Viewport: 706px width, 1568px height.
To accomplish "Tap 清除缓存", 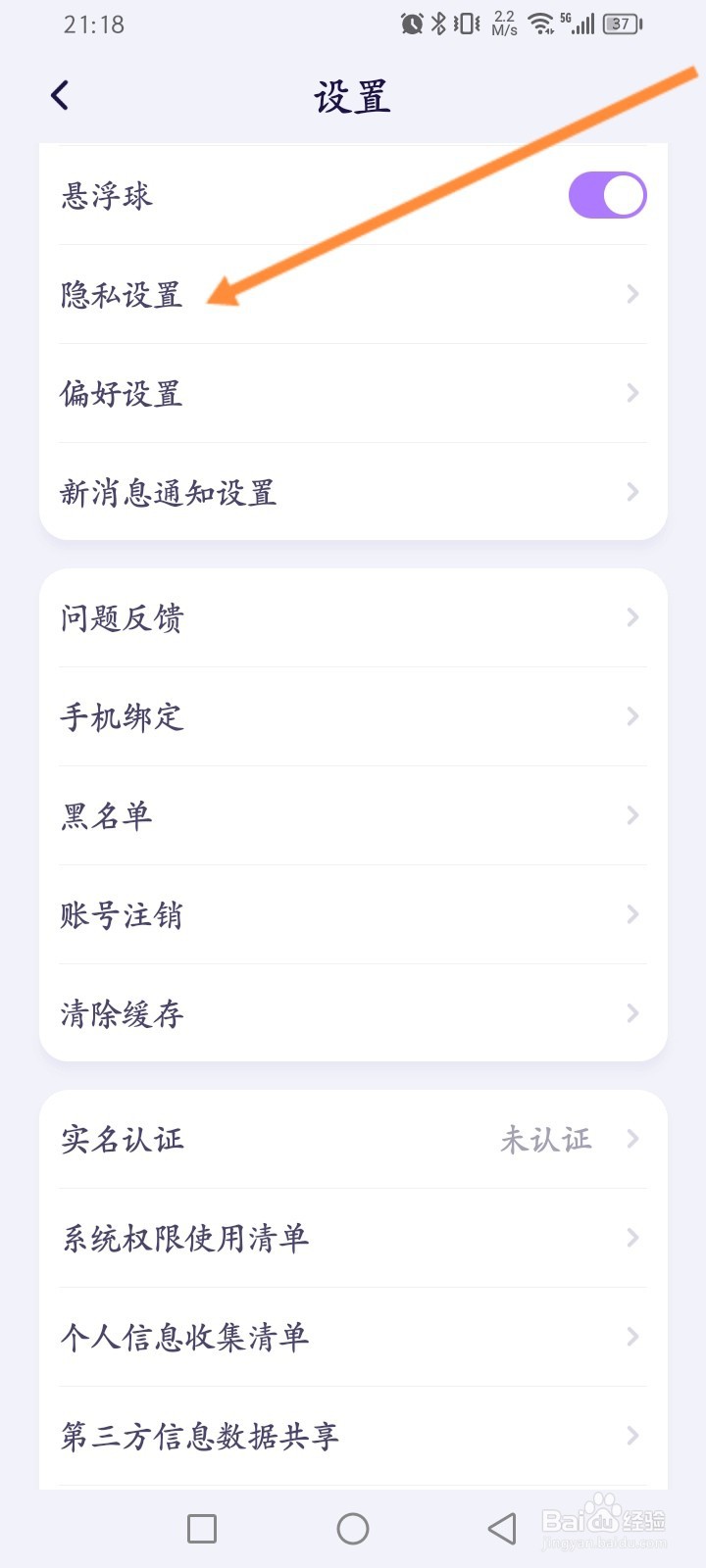I will [353, 1013].
